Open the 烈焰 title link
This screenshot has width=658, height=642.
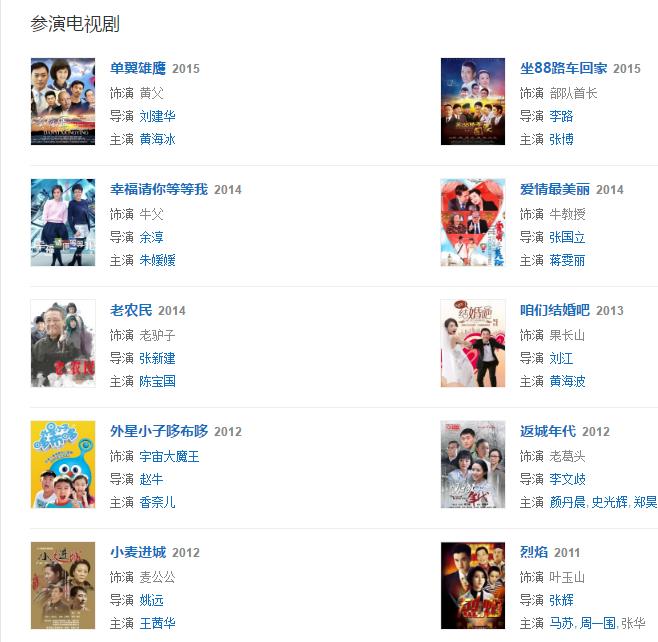click(x=535, y=553)
